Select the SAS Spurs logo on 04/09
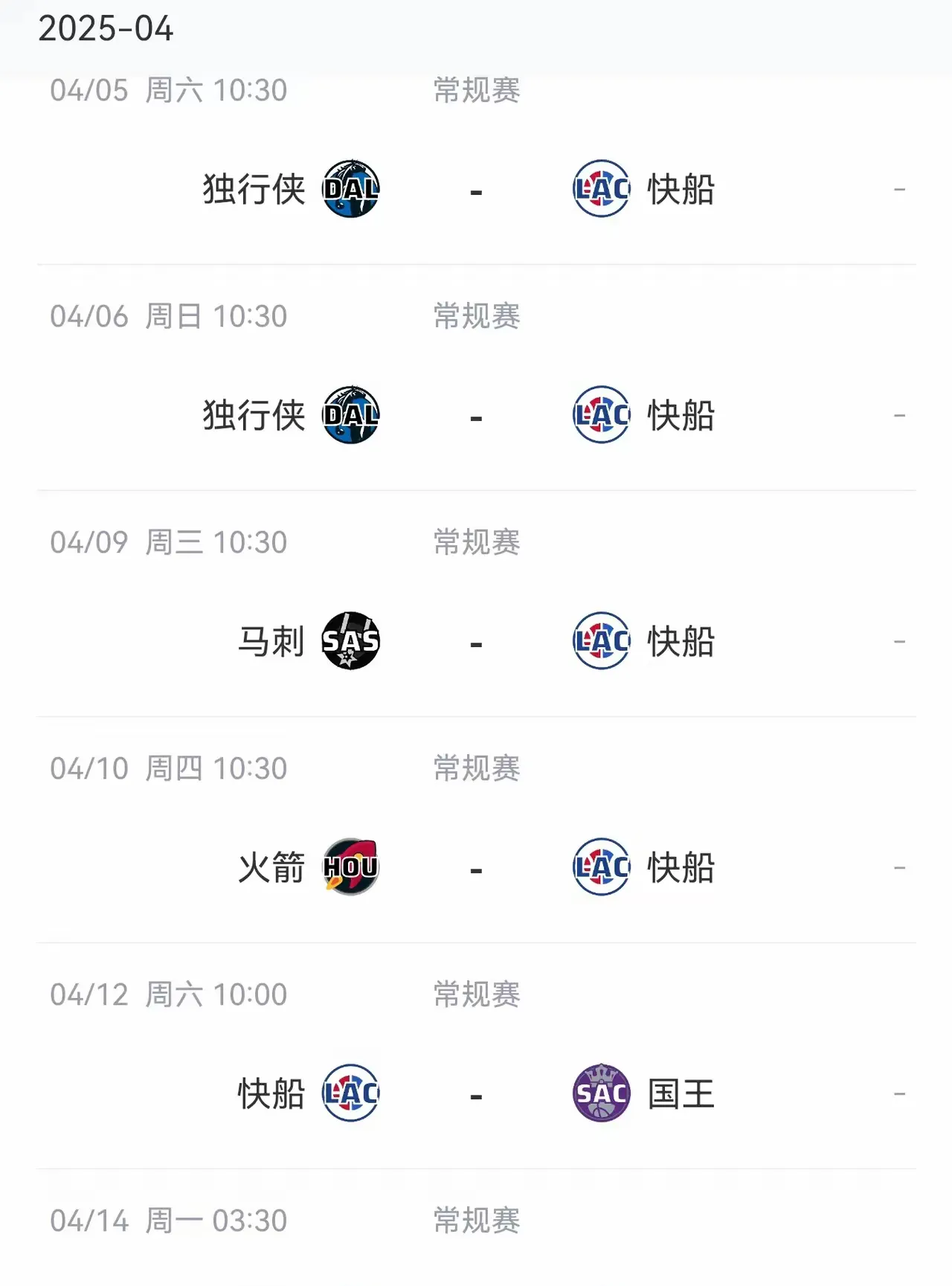The image size is (952, 1286). pyautogui.click(x=350, y=642)
